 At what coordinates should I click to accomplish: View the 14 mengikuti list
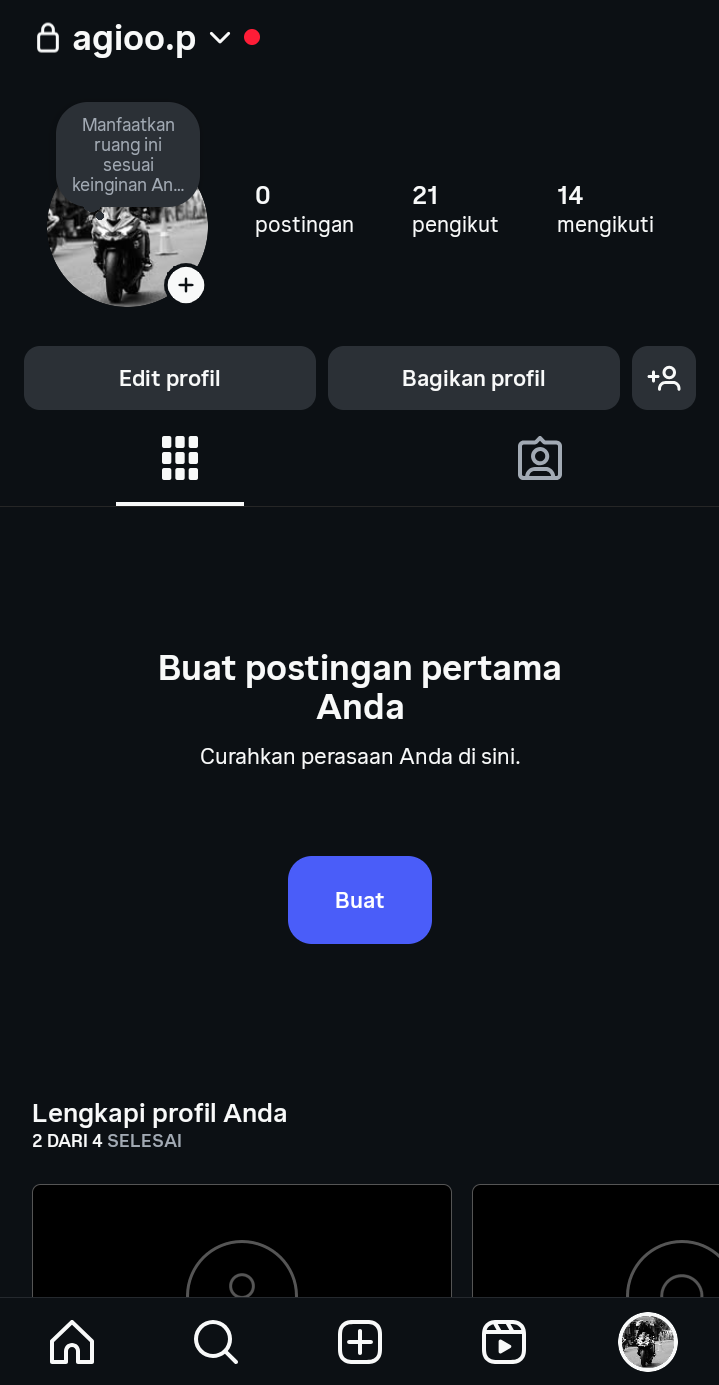(x=604, y=209)
